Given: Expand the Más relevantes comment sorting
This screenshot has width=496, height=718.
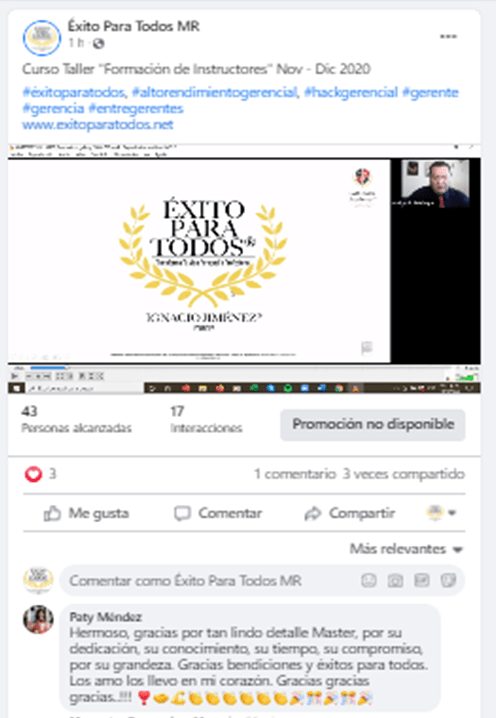Looking at the screenshot, I should [x=406, y=549].
